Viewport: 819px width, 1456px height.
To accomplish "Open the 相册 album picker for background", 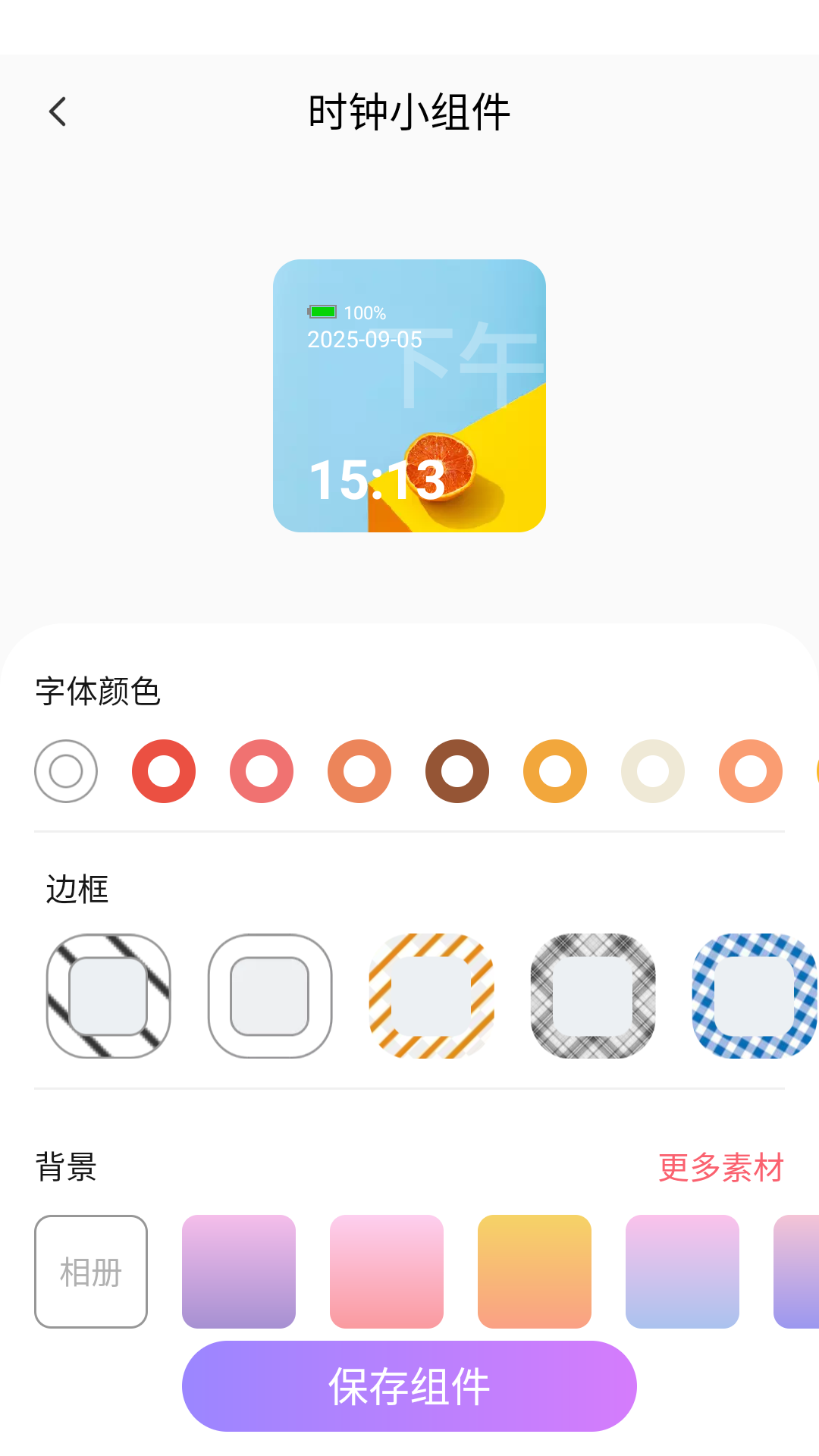I will point(91,1270).
